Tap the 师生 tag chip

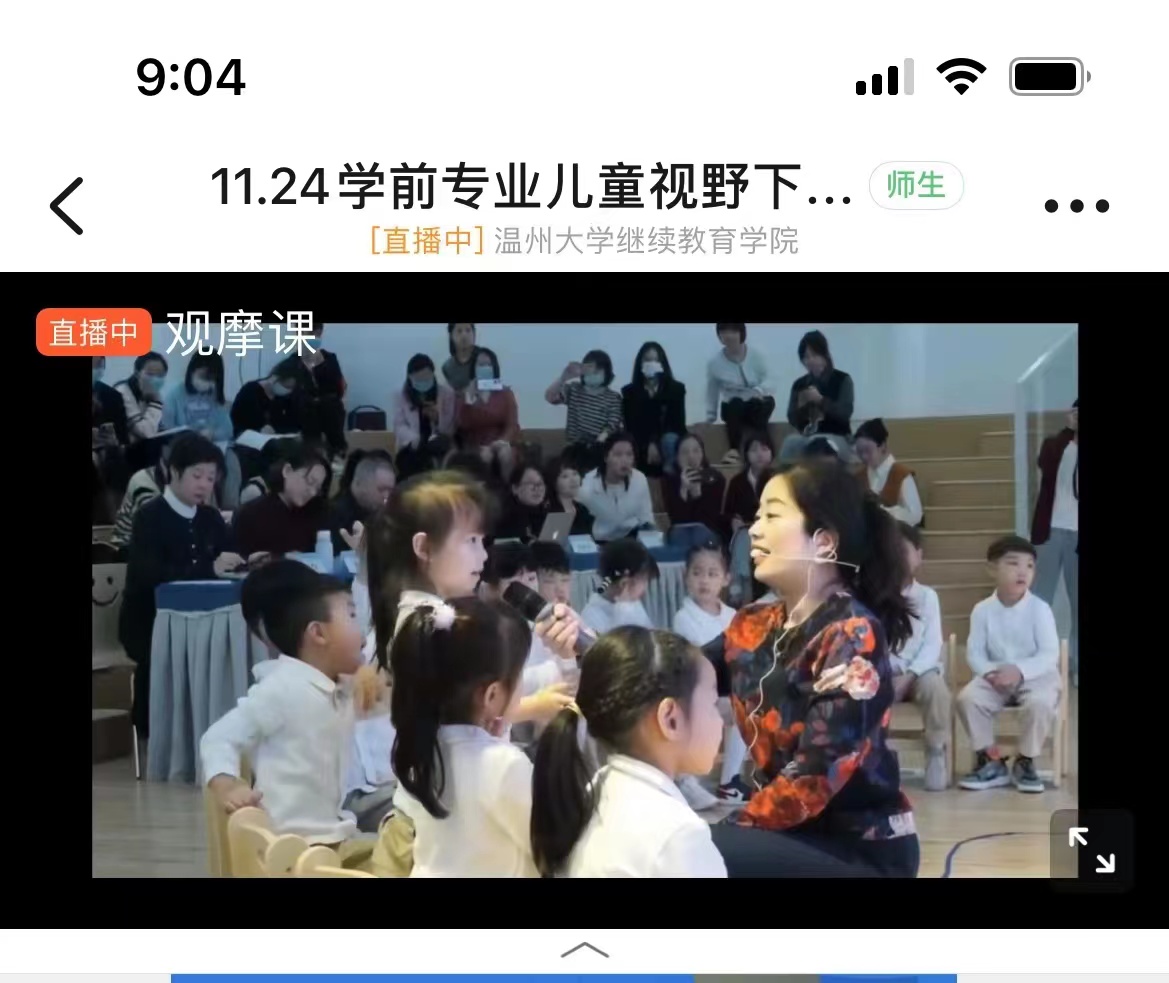point(915,186)
